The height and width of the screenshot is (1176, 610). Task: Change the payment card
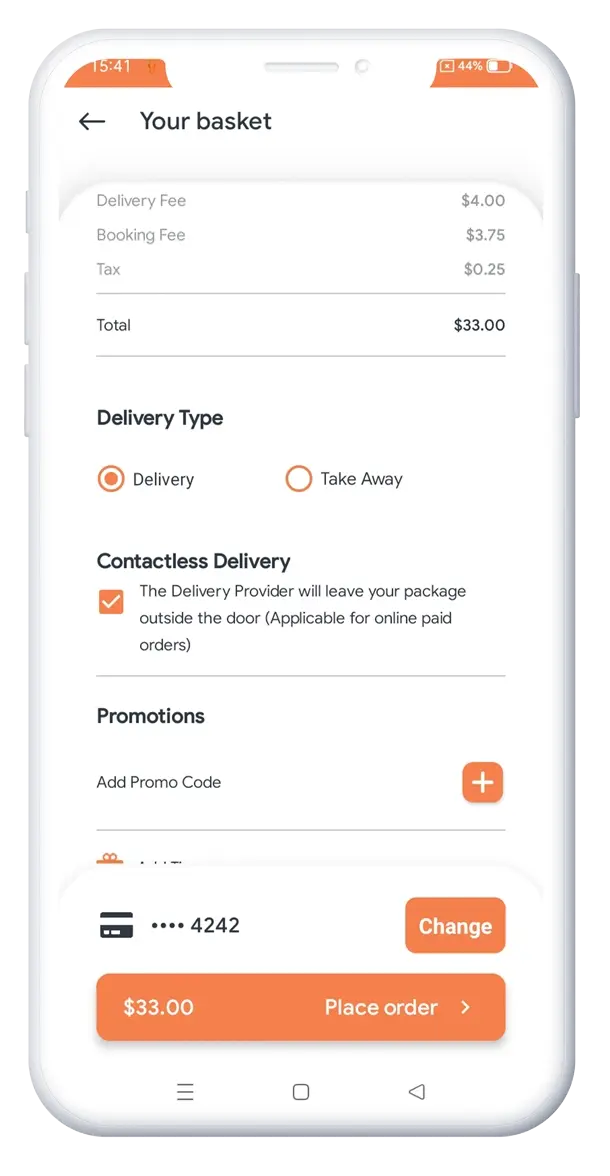pyautogui.click(x=455, y=926)
